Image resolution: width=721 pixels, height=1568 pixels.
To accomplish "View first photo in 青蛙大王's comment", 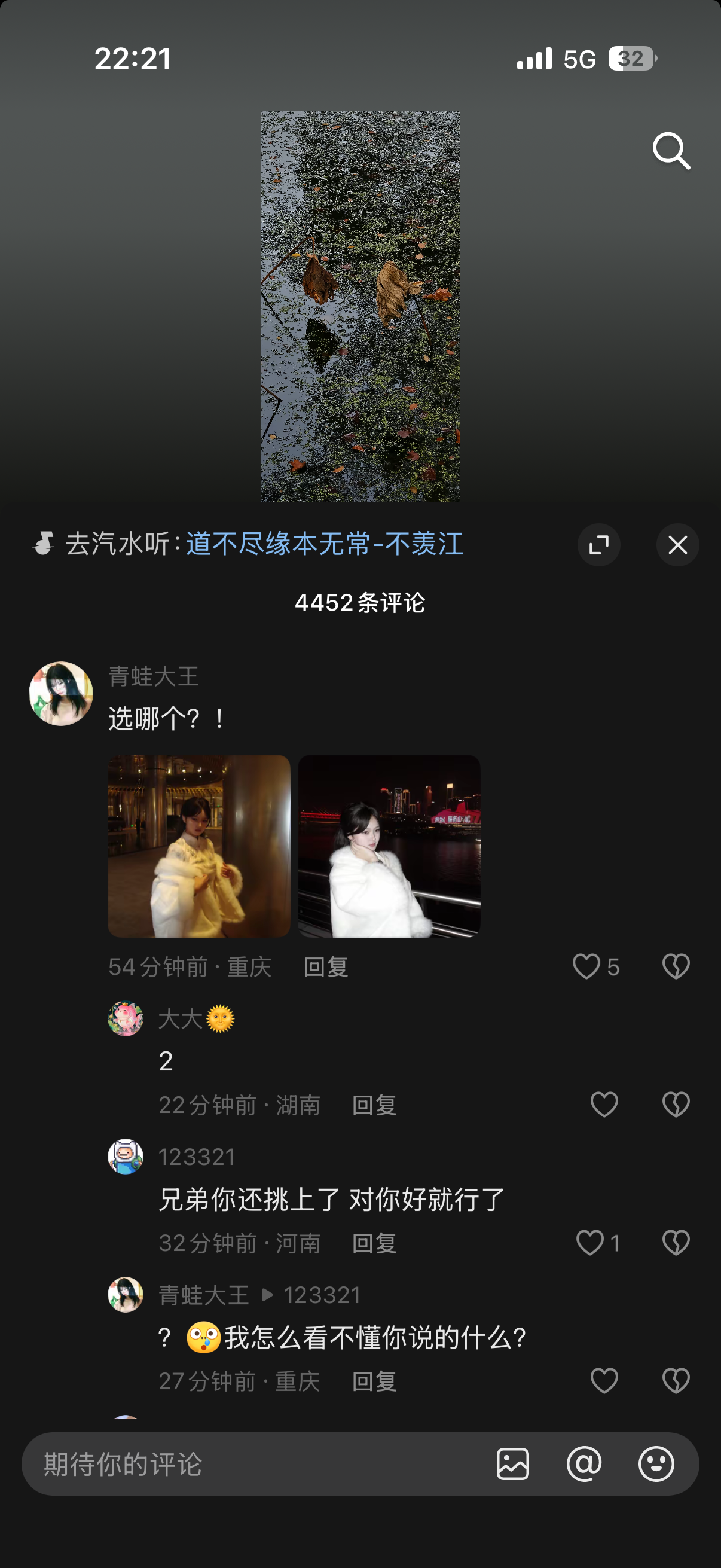I will [x=199, y=846].
